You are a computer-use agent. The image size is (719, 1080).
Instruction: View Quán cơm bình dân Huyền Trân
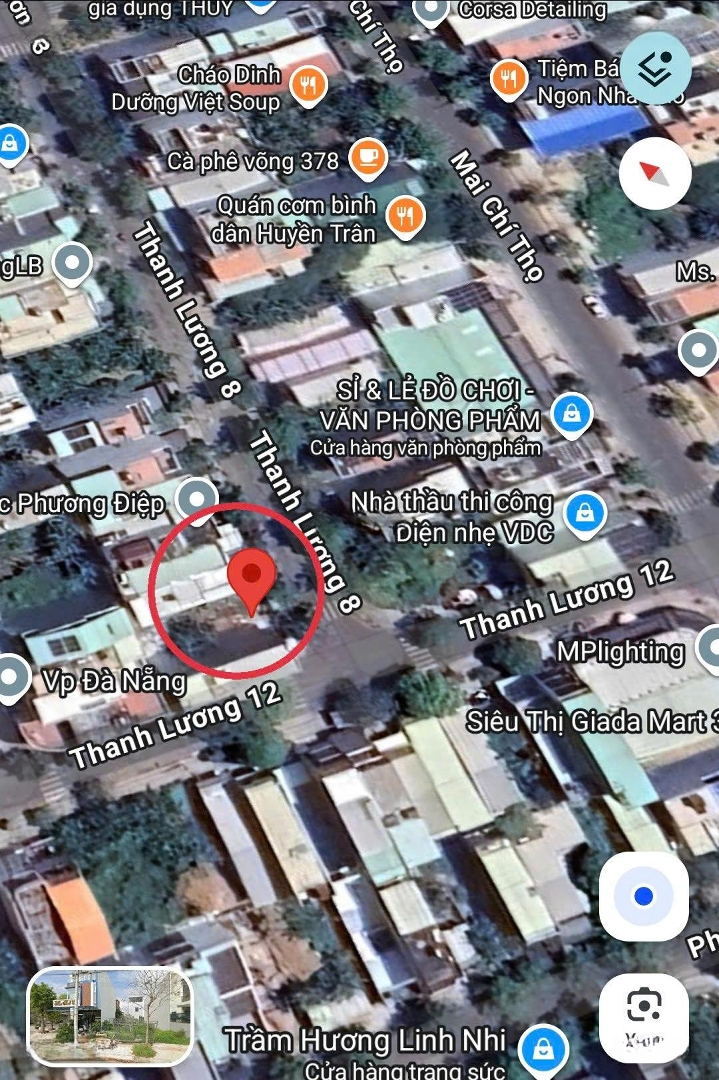pos(406,217)
